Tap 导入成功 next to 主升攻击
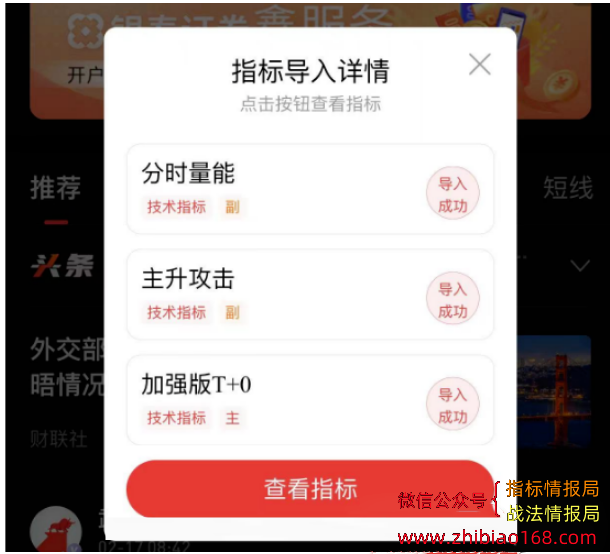The height and width of the screenshot is (554, 610). coord(452,300)
